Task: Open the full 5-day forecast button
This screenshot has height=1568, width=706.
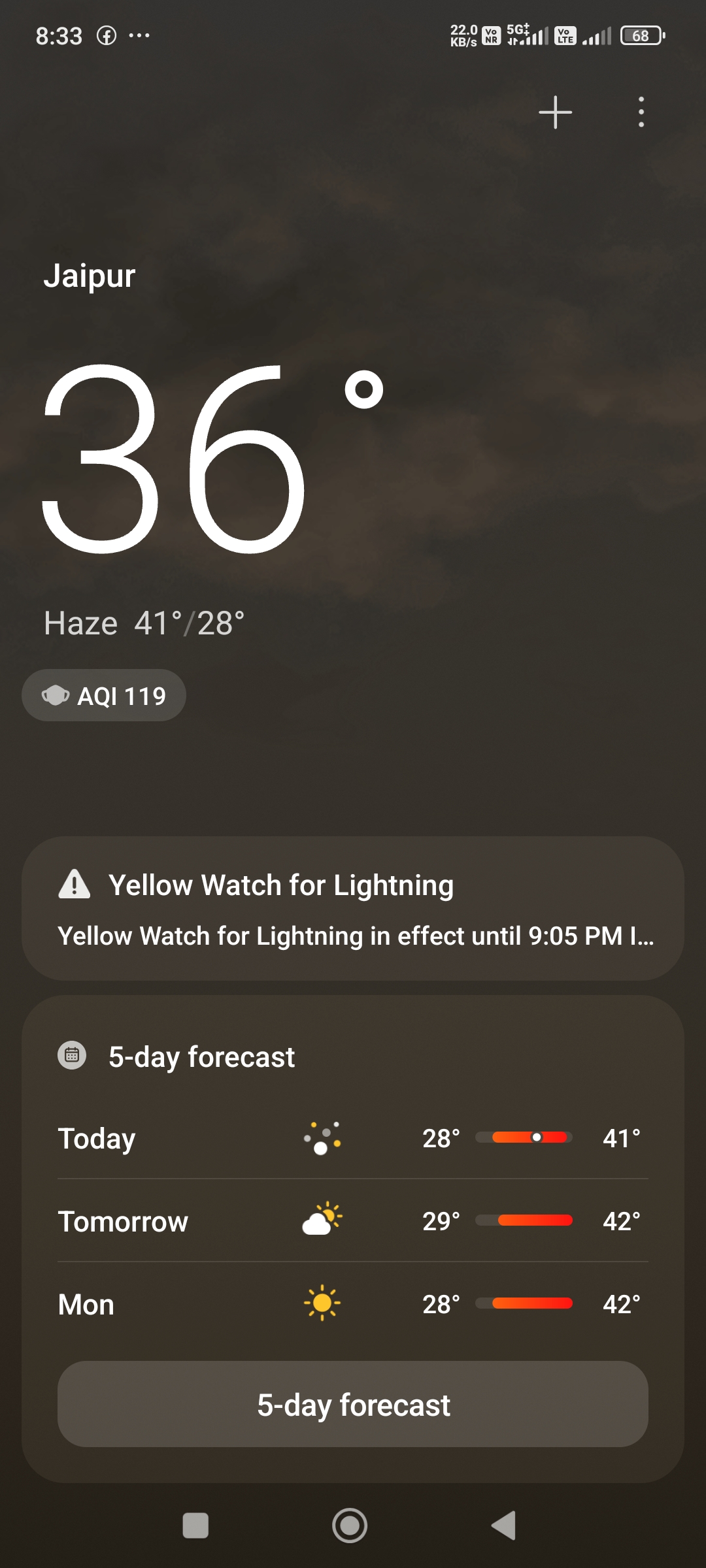Action: point(353,1405)
